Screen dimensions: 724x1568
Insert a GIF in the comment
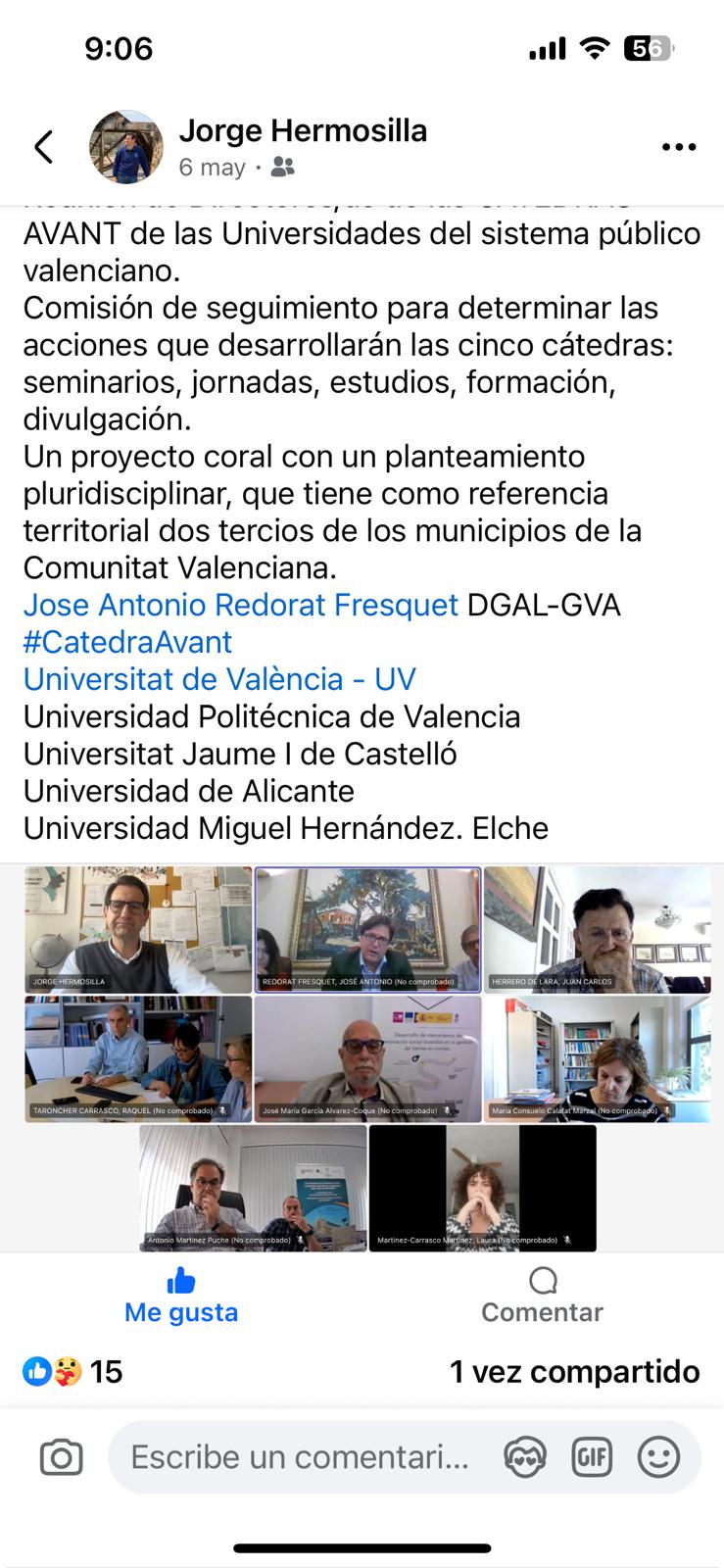pyautogui.click(x=592, y=1457)
